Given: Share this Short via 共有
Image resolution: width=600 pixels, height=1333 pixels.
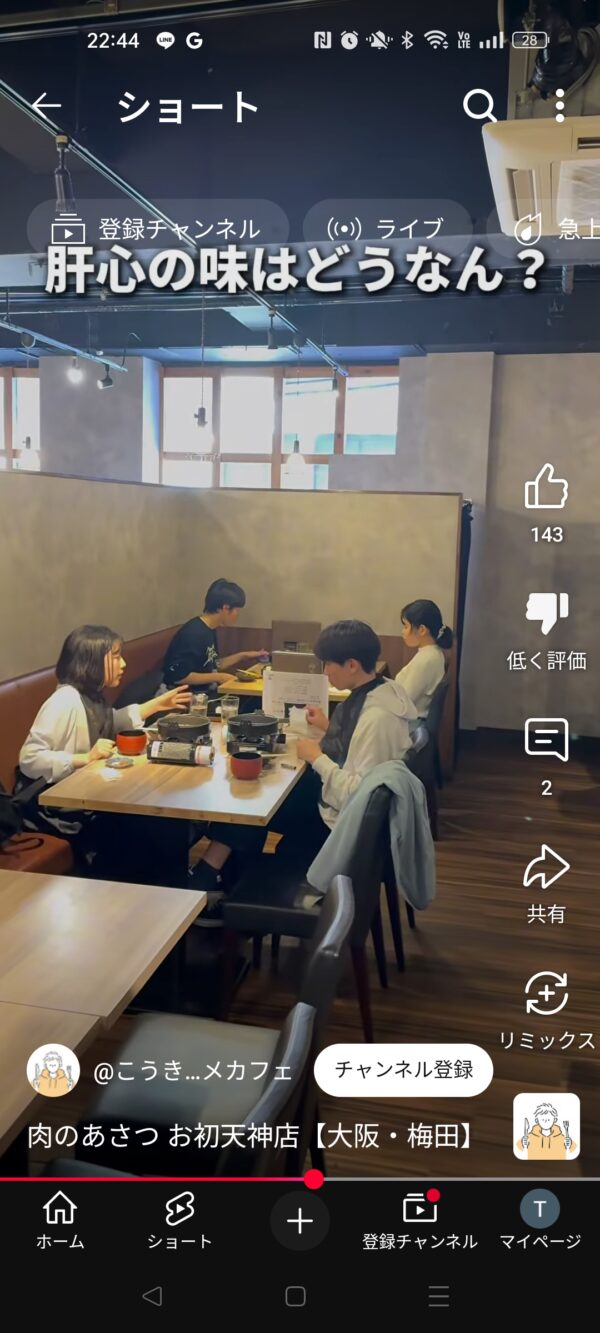Looking at the screenshot, I should coord(546,867).
